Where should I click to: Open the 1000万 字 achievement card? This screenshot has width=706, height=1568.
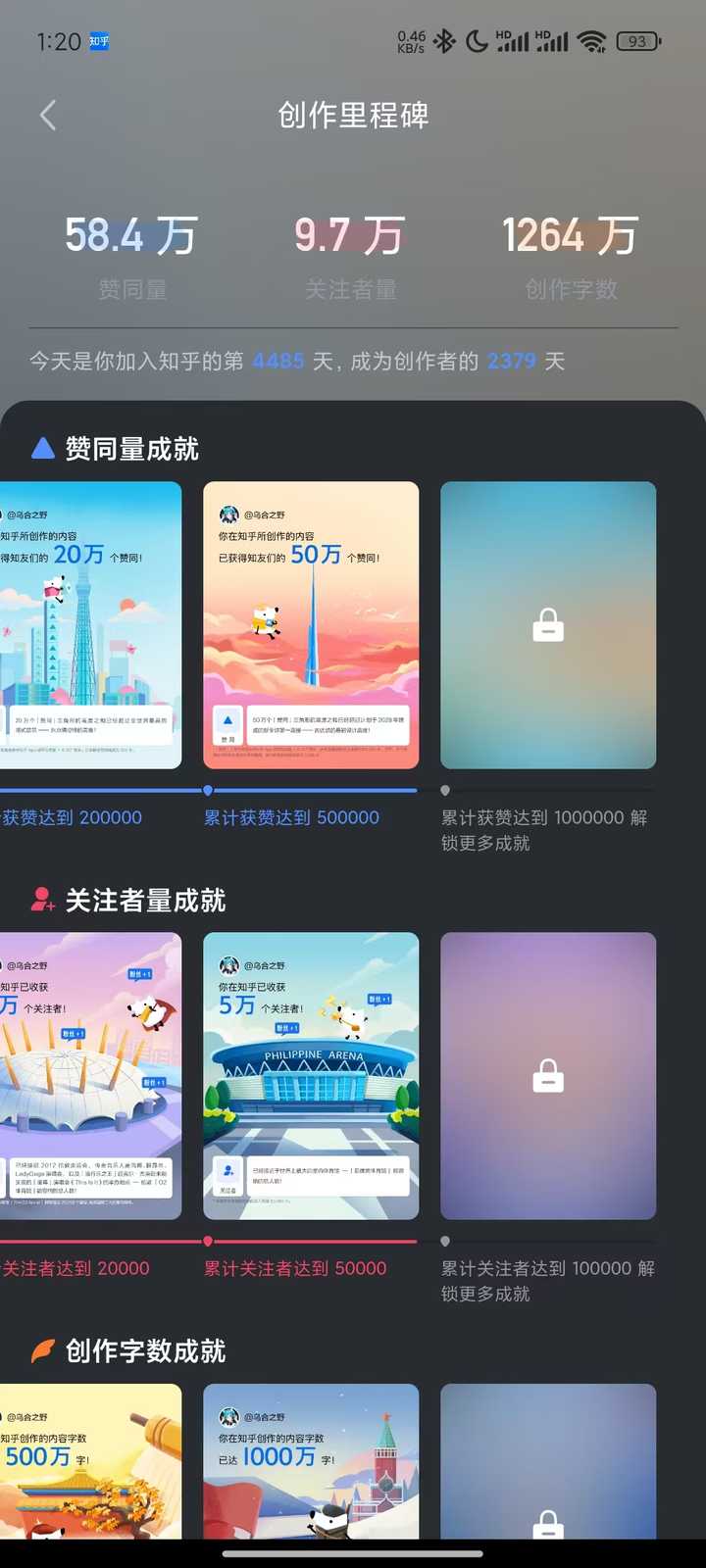pyautogui.click(x=311, y=1461)
